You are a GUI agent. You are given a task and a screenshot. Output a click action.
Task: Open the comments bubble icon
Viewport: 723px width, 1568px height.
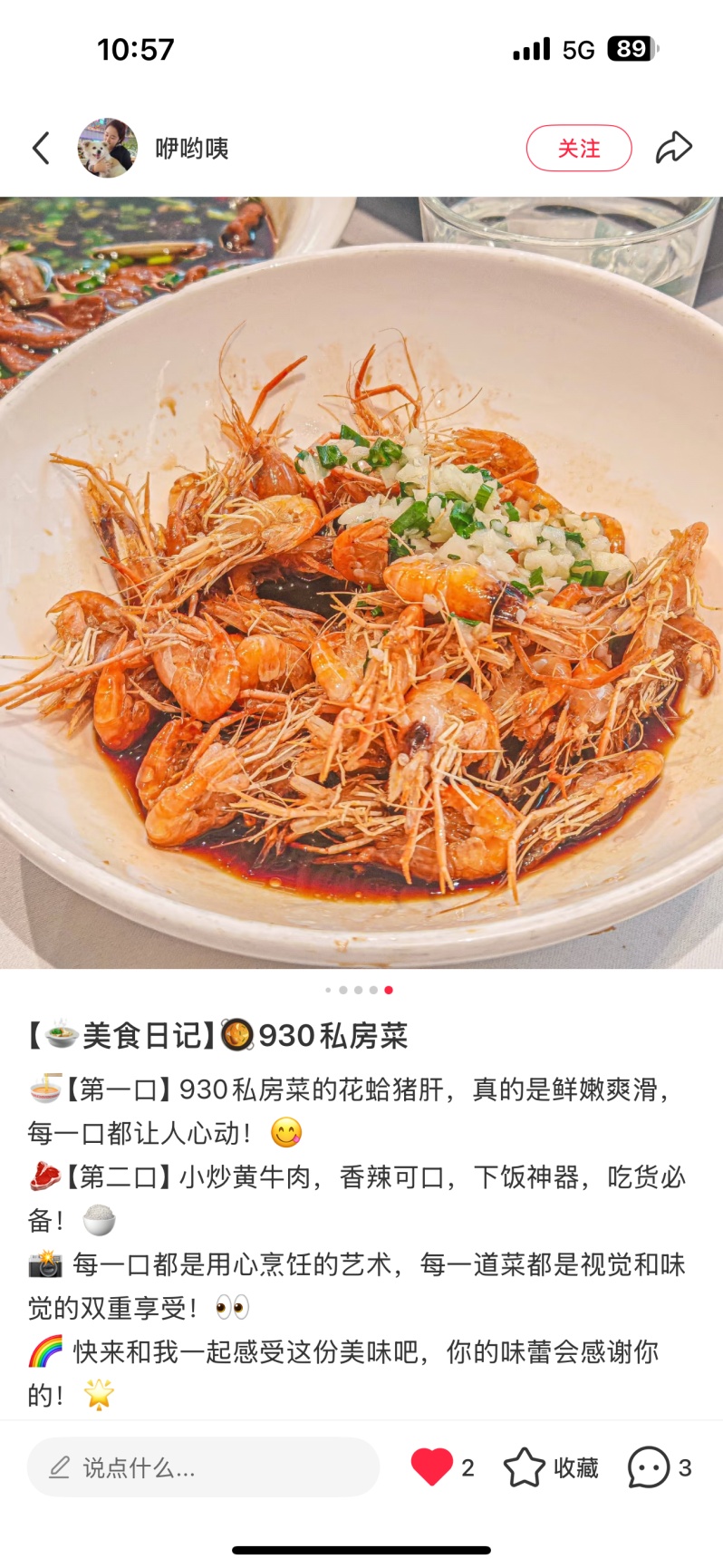649,1467
